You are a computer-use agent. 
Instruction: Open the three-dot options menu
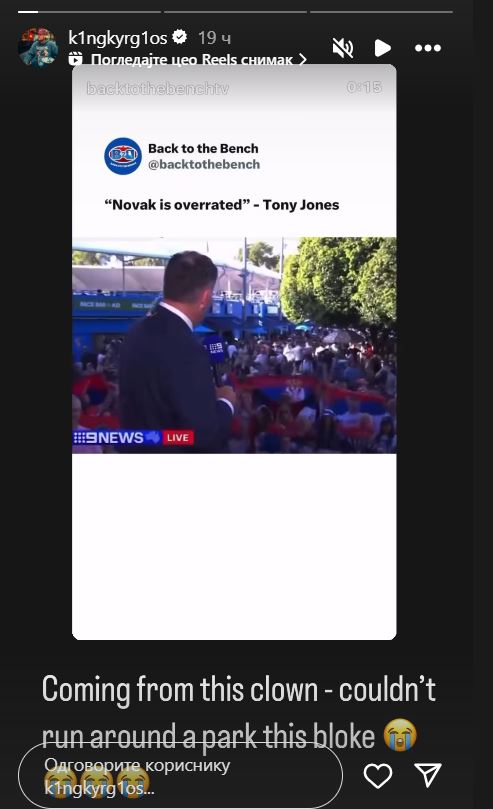pyautogui.click(x=428, y=48)
